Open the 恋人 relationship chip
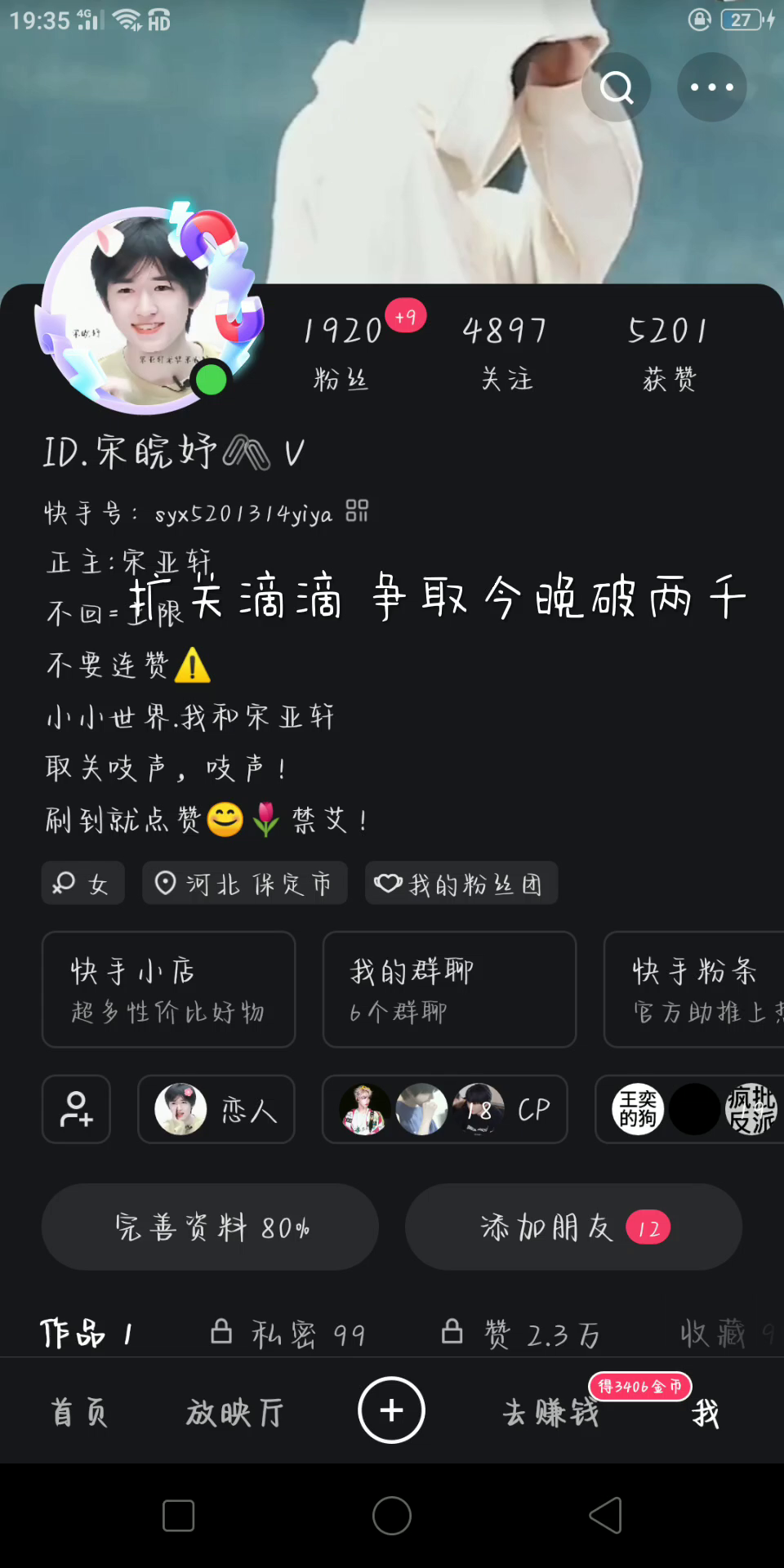784x1568 pixels. (x=216, y=1109)
